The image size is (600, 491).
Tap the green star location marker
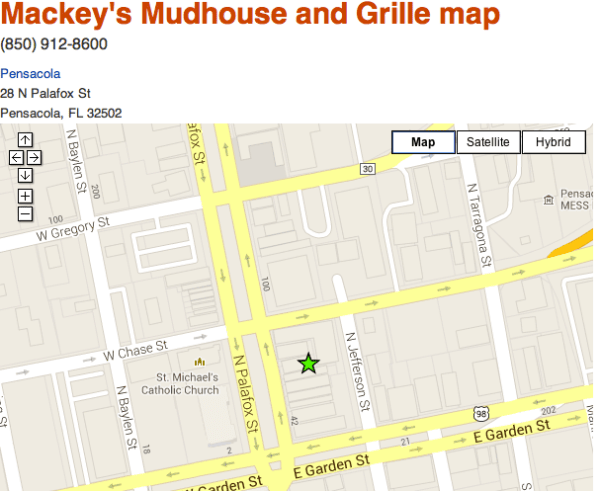[308, 364]
